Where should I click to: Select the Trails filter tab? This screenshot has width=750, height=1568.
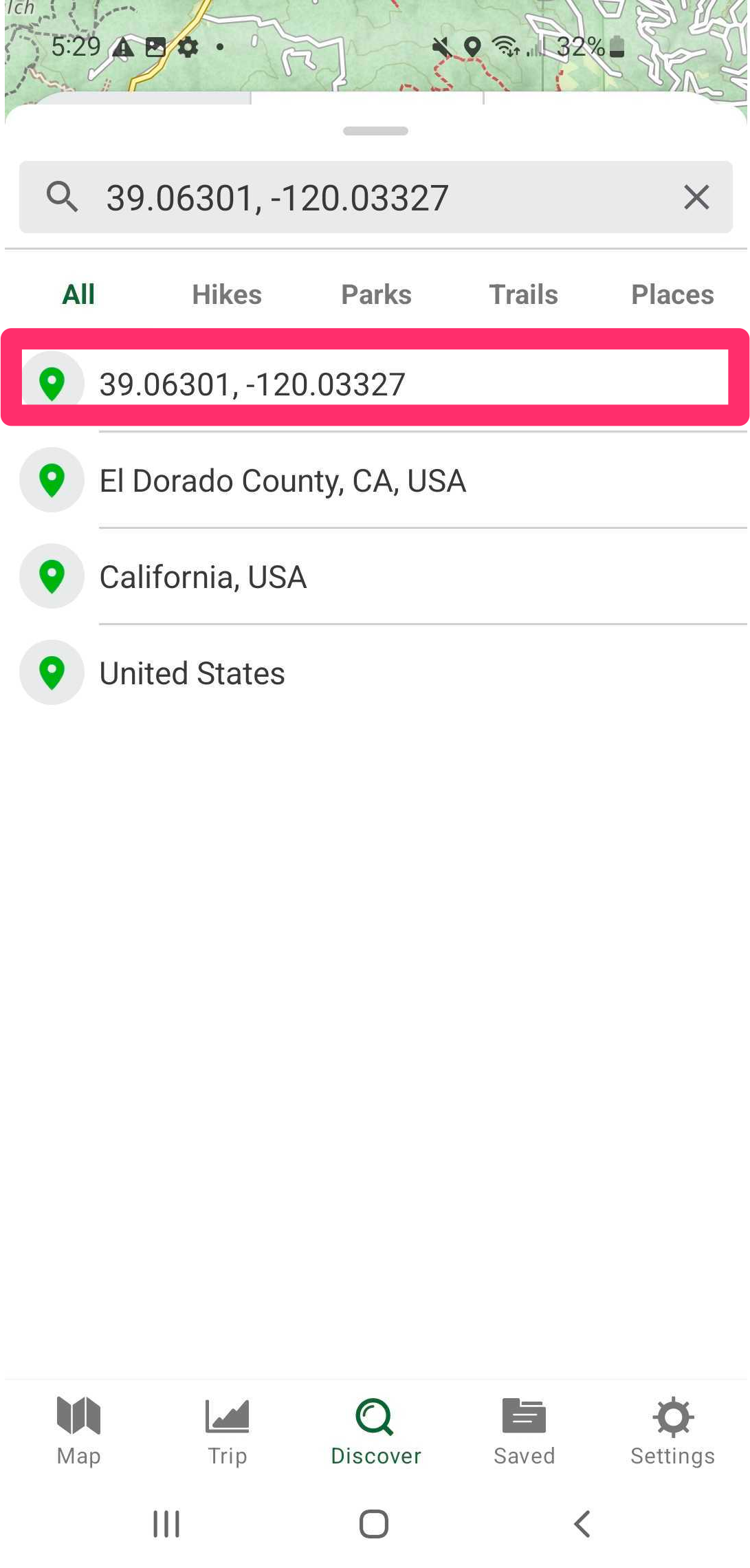(x=523, y=294)
